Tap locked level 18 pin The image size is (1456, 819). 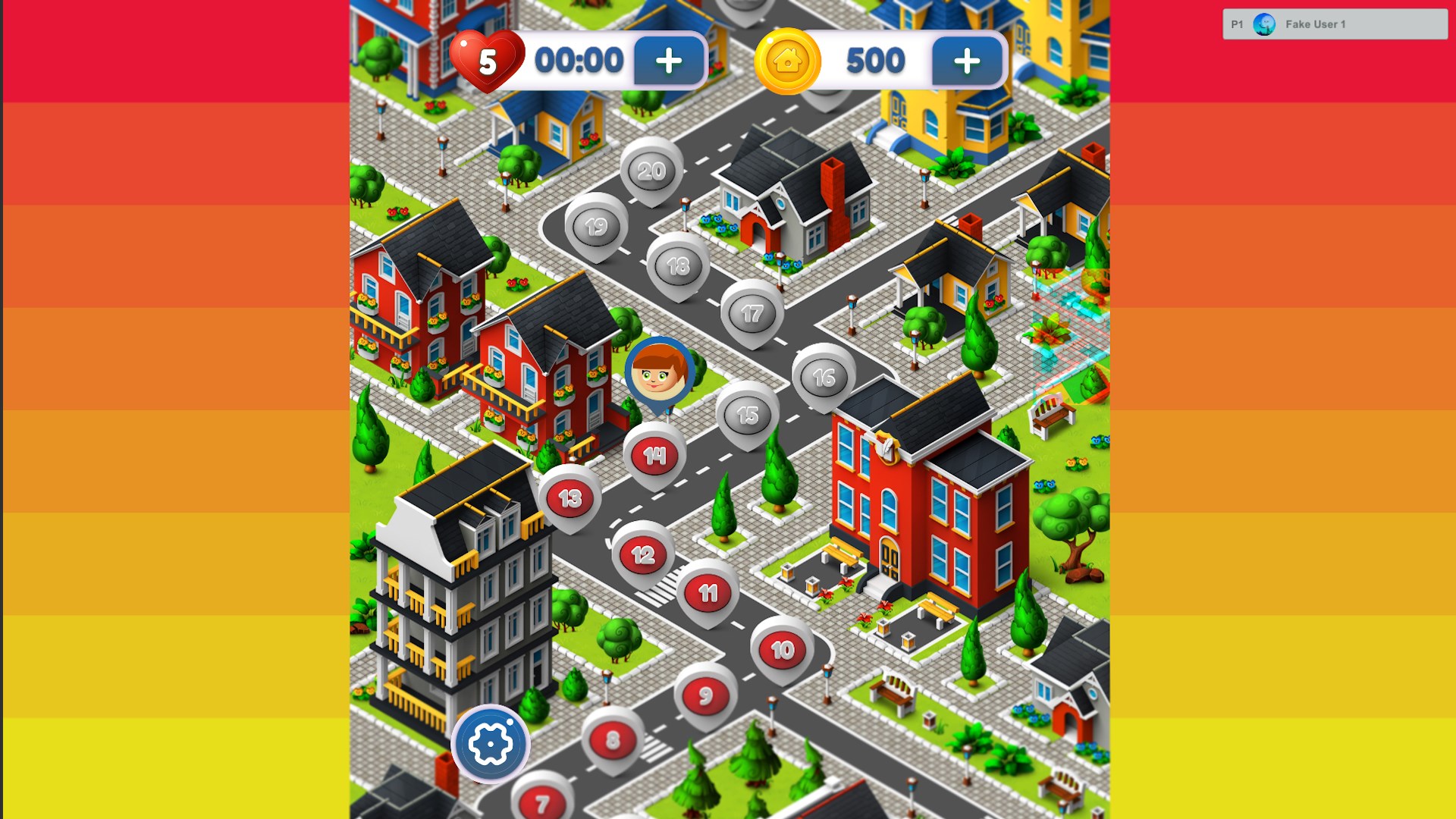click(678, 266)
